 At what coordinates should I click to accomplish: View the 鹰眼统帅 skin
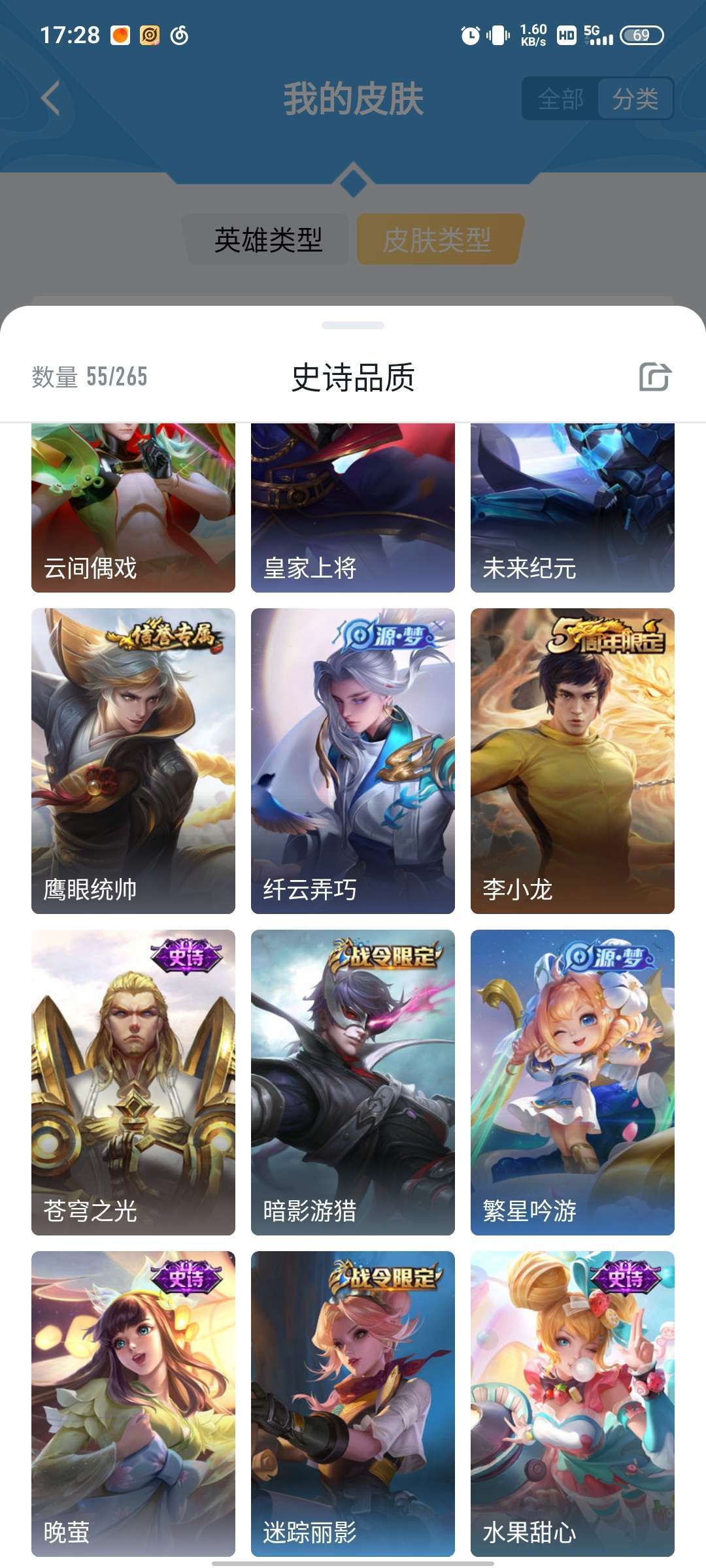[133, 761]
